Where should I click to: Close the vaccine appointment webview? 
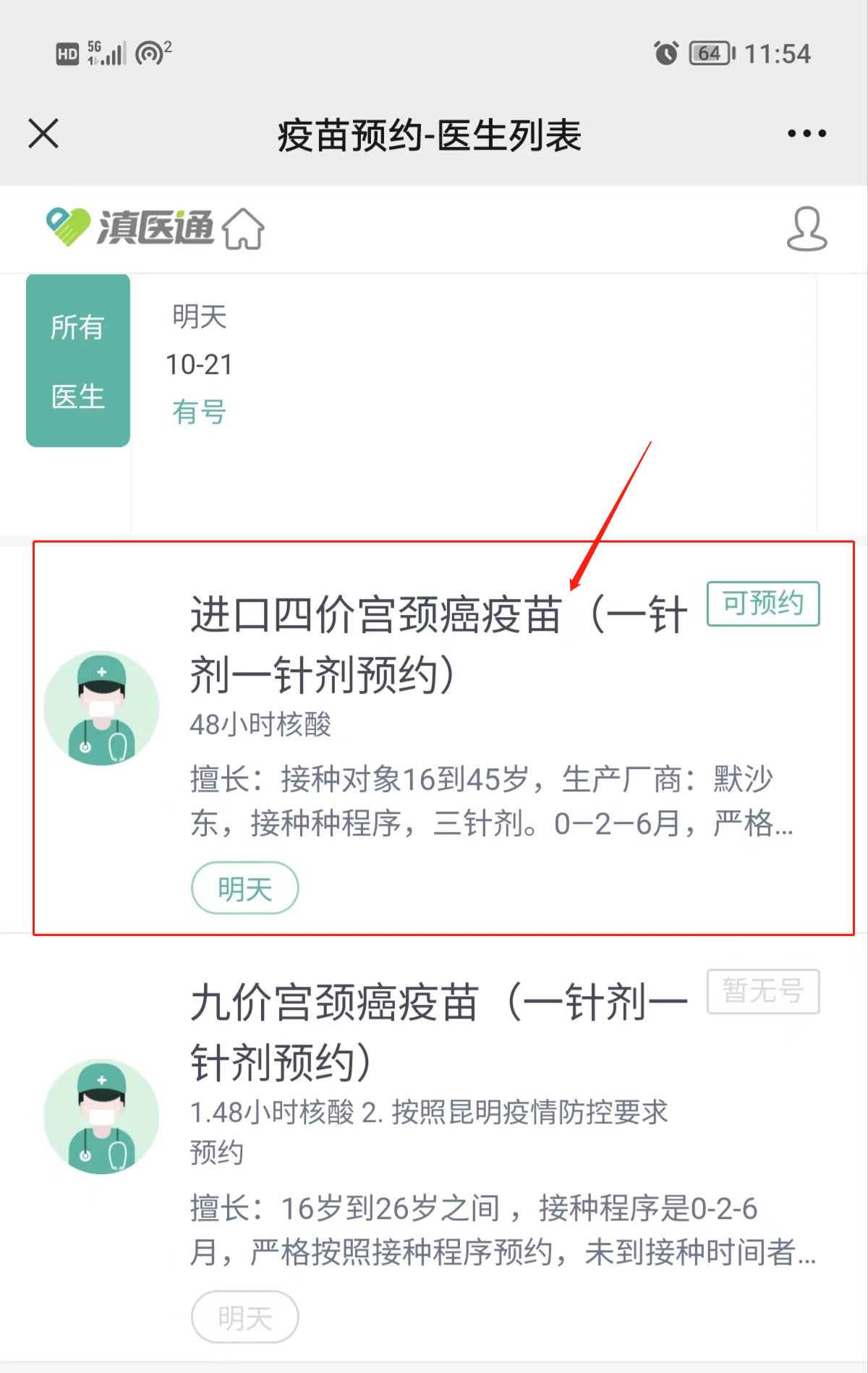(x=43, y=134)
